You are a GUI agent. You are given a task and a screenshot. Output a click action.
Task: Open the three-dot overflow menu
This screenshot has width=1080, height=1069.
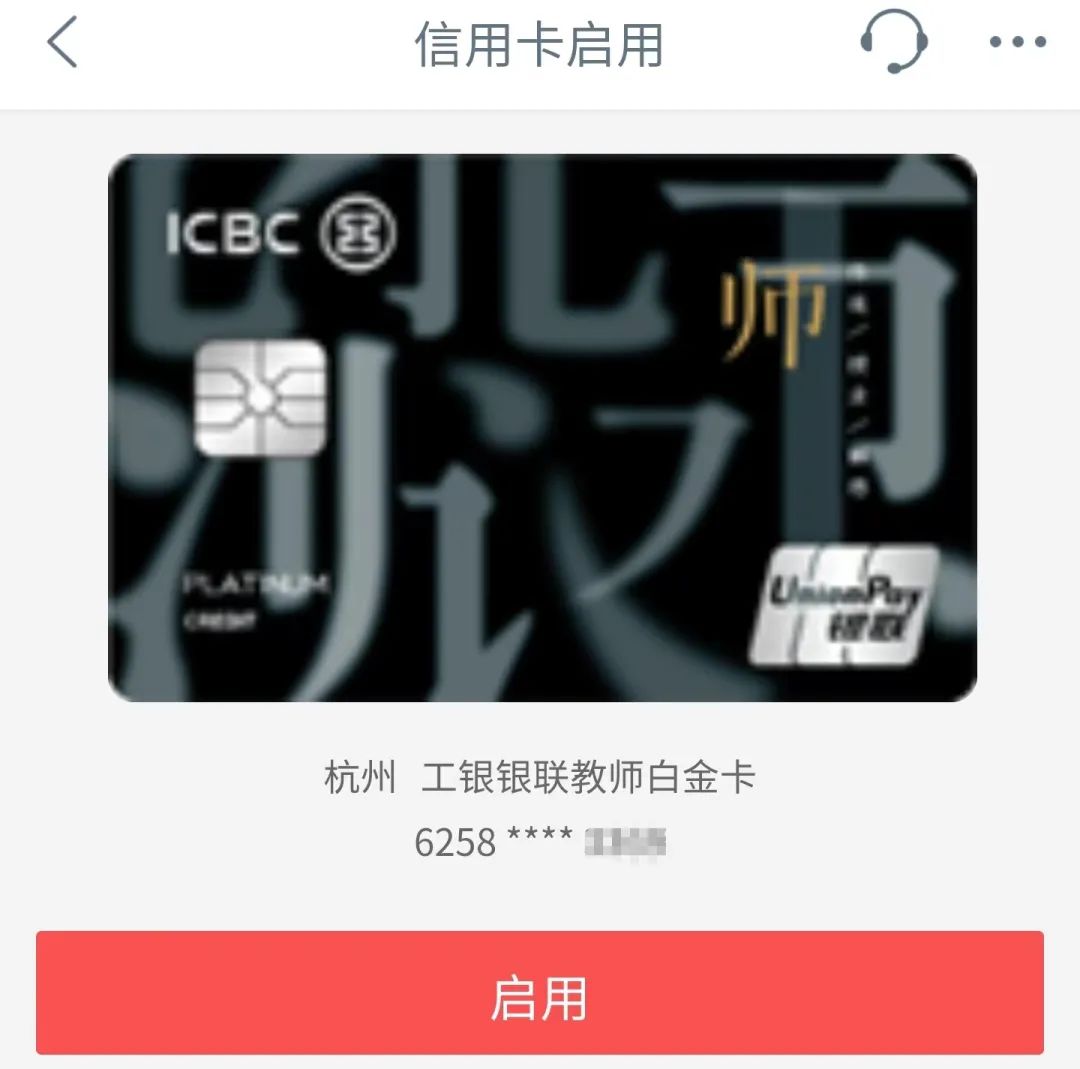coord(1017,43)
